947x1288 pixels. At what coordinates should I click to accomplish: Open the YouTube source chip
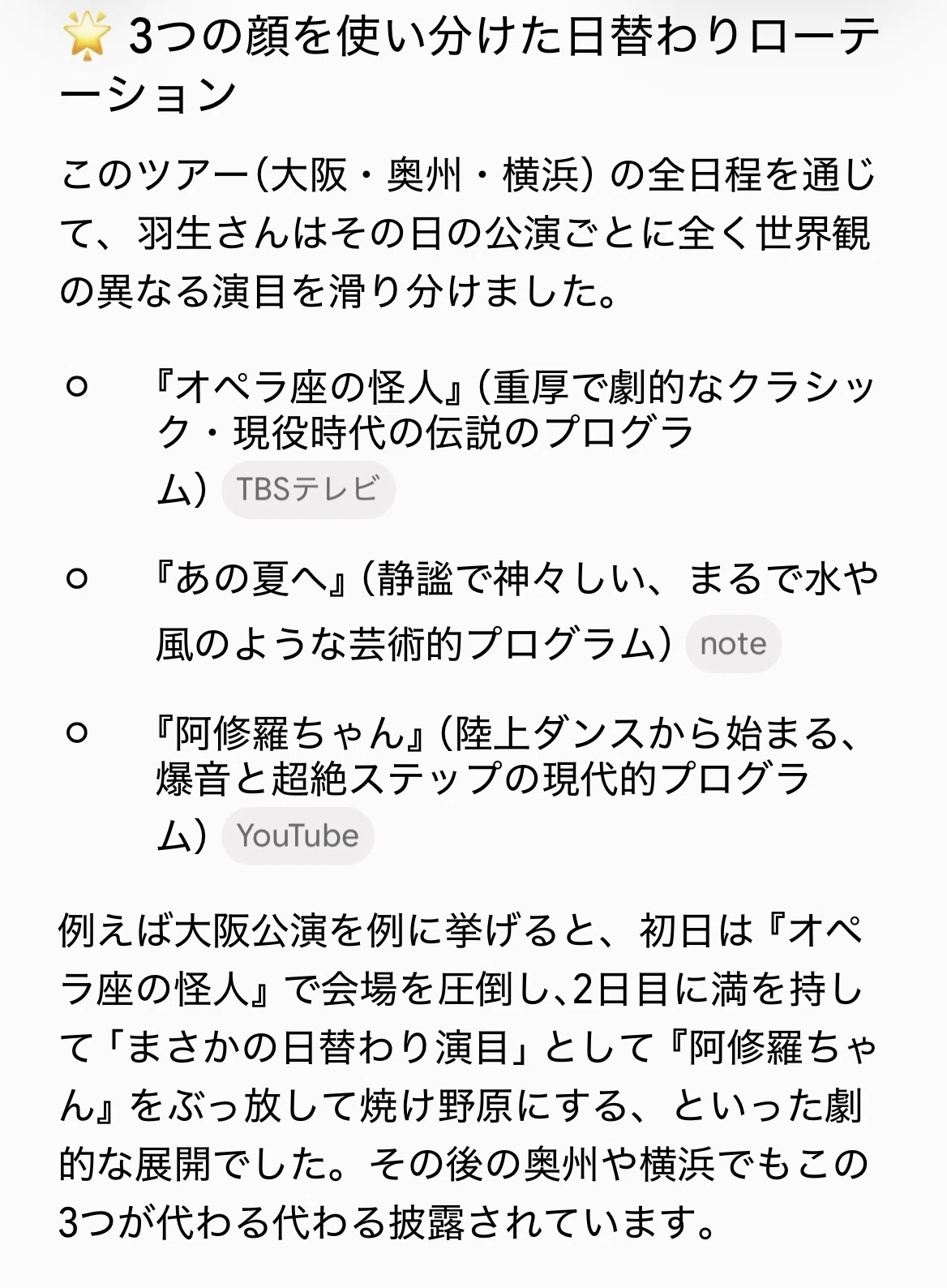298,836
